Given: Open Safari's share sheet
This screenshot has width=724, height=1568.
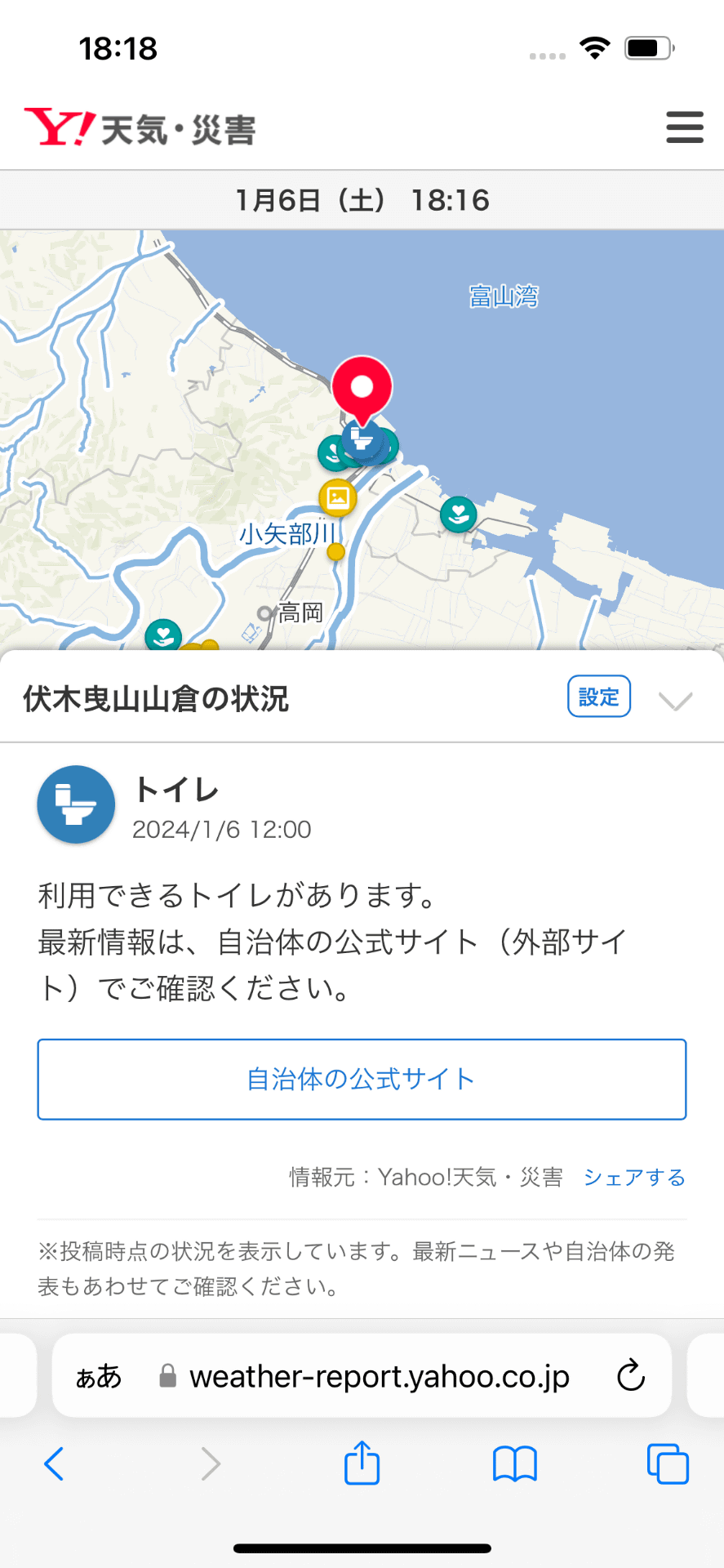Looking at the screenshot, I should 362,1463.
